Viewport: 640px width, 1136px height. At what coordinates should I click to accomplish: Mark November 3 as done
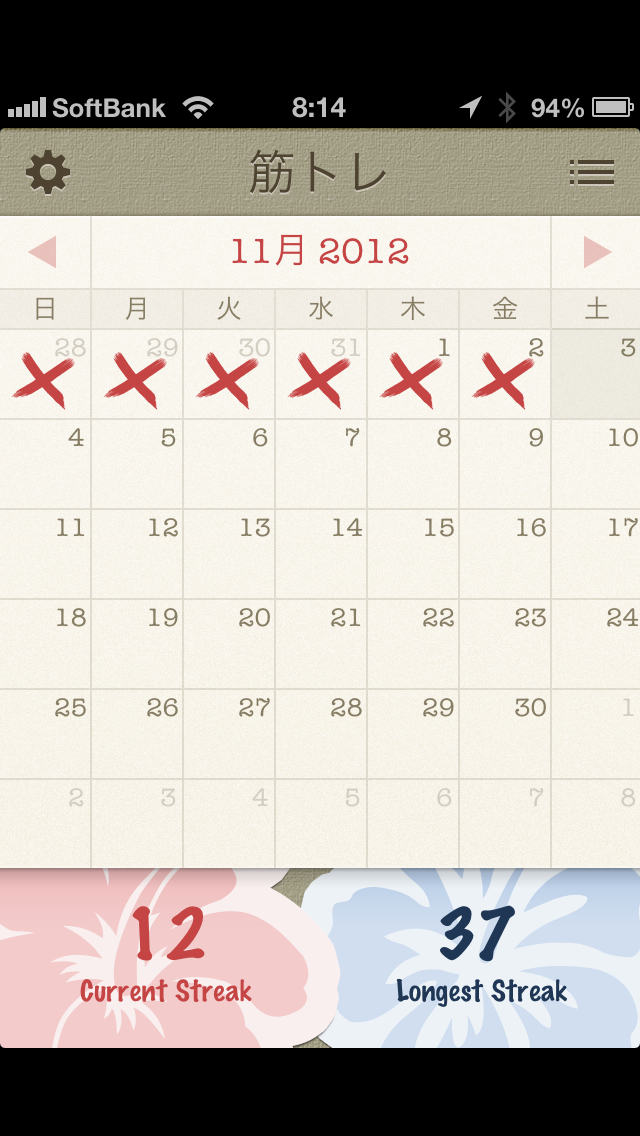pyautogui.click(x=596, y=374)
